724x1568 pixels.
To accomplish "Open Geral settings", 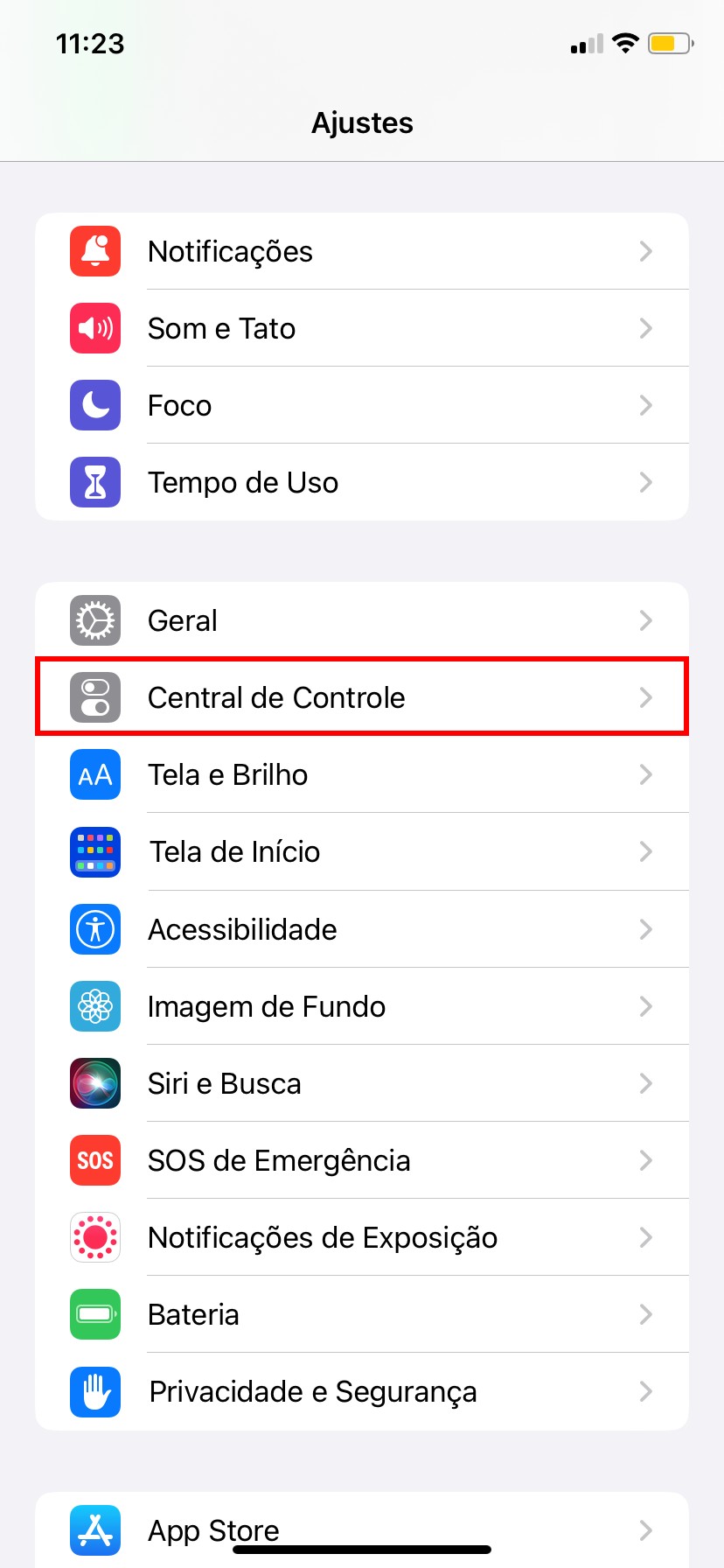I will coord(361,621).
